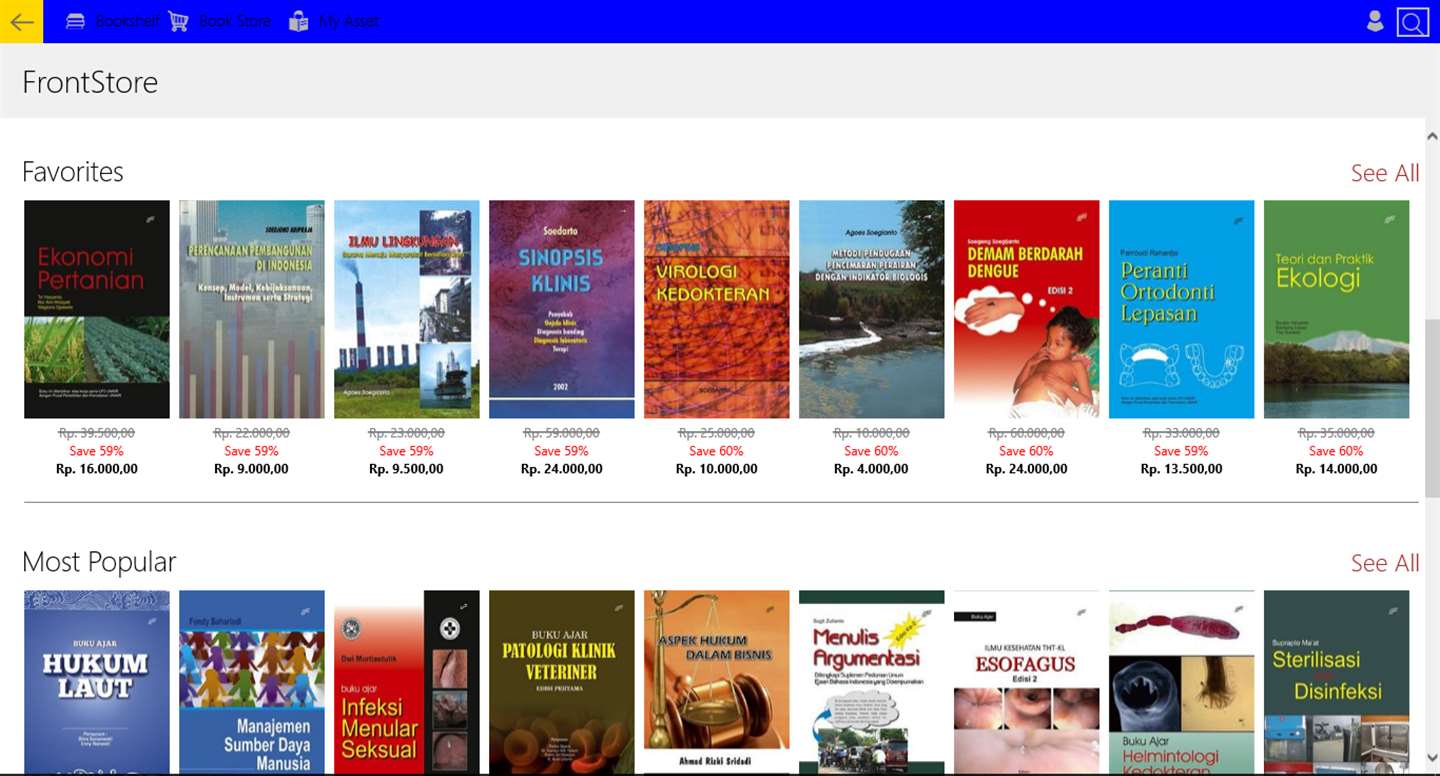This screenshot has width=1440, height=776.
Task: See all Most Popular books
Action: click(x=1384, y=563)
